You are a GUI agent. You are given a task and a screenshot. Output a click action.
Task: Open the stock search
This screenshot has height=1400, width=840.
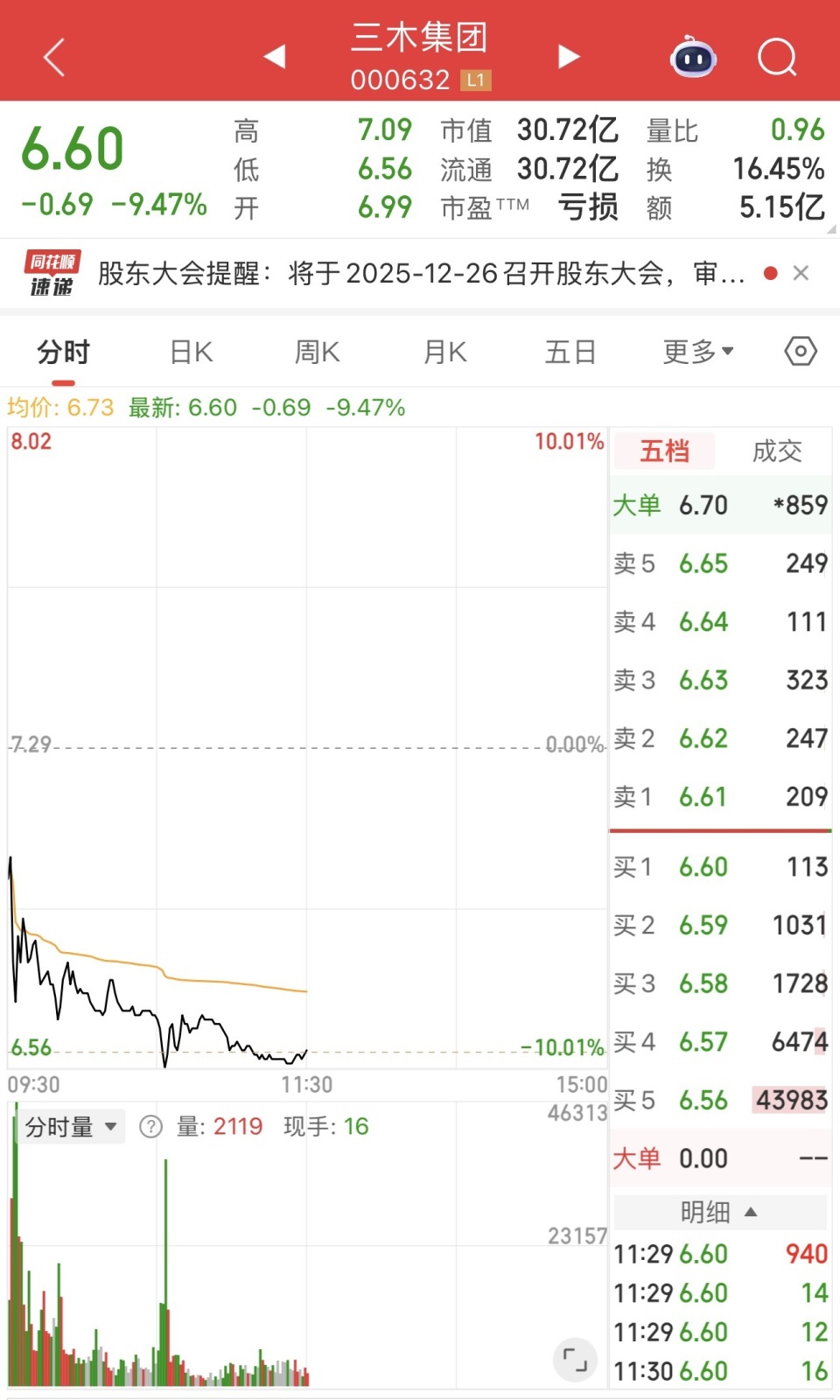[x=776, y=58]
